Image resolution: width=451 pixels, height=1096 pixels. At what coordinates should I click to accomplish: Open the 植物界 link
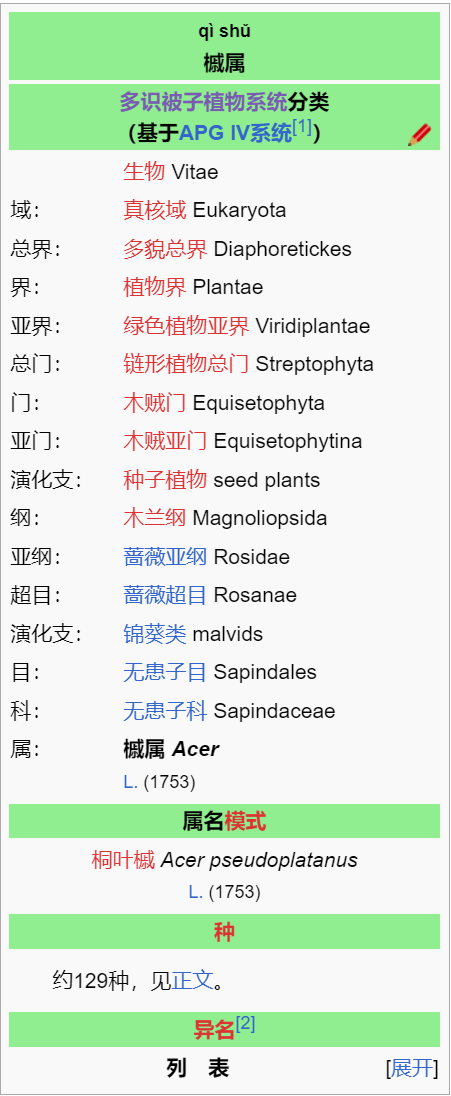click(155, 287)
